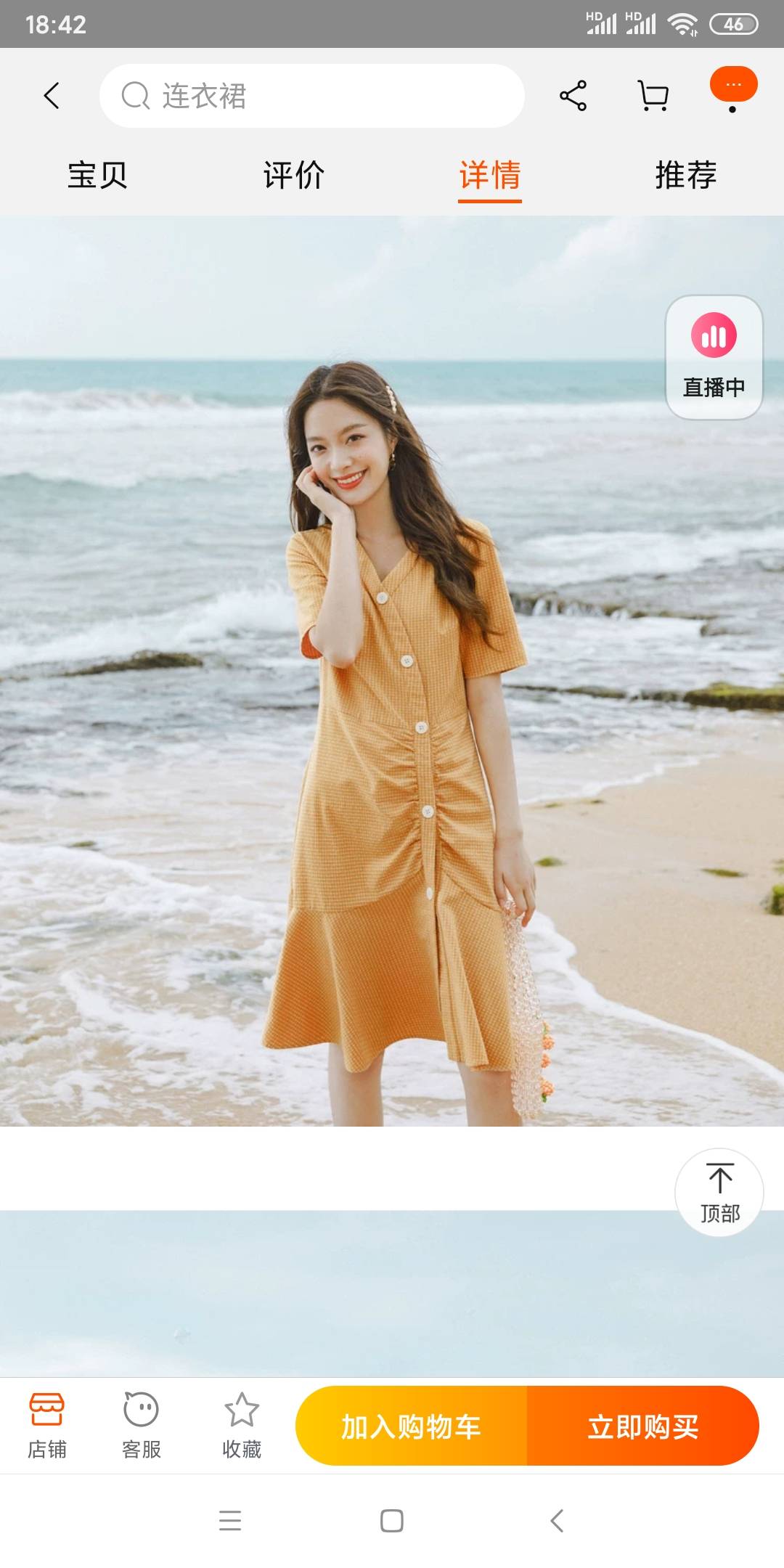Go back using the top arrow
Image resolution: width=784 pixels, height=1568 pixels.
tap(52, 96)
